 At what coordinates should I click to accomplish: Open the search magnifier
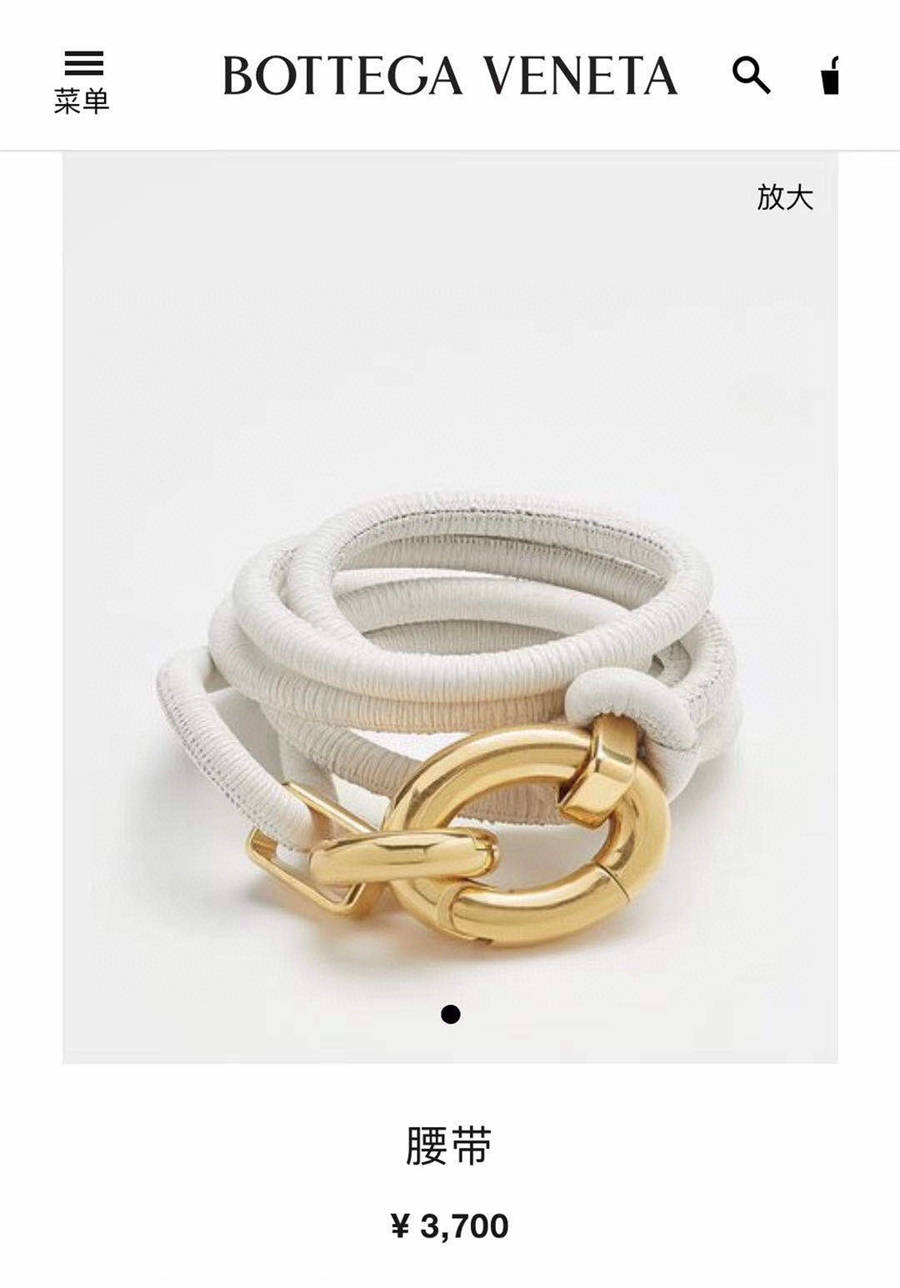point(751,75)
